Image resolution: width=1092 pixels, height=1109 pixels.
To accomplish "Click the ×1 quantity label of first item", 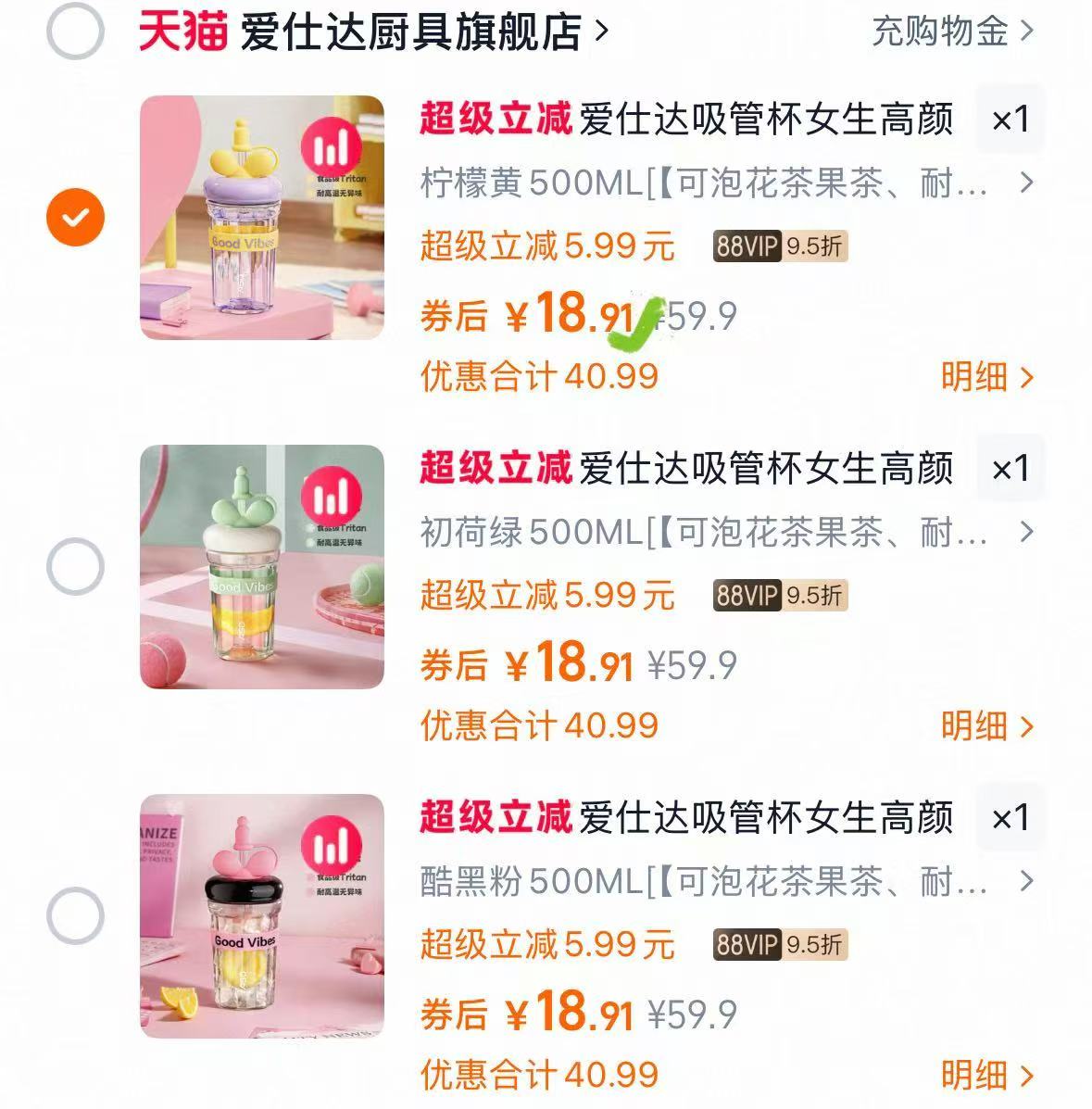I will (1010, 120).
